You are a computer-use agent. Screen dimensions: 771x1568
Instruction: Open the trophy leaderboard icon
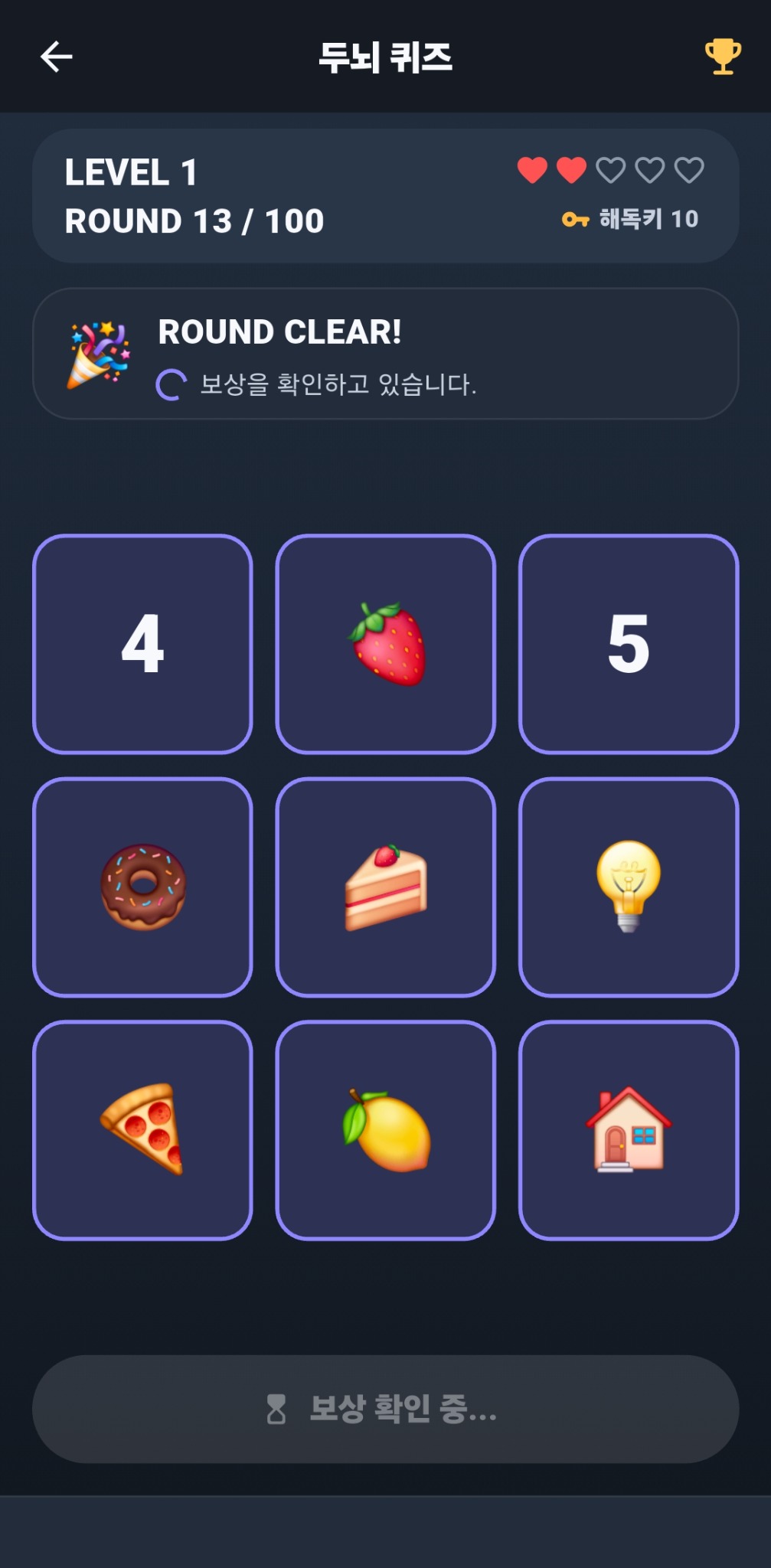723,57
